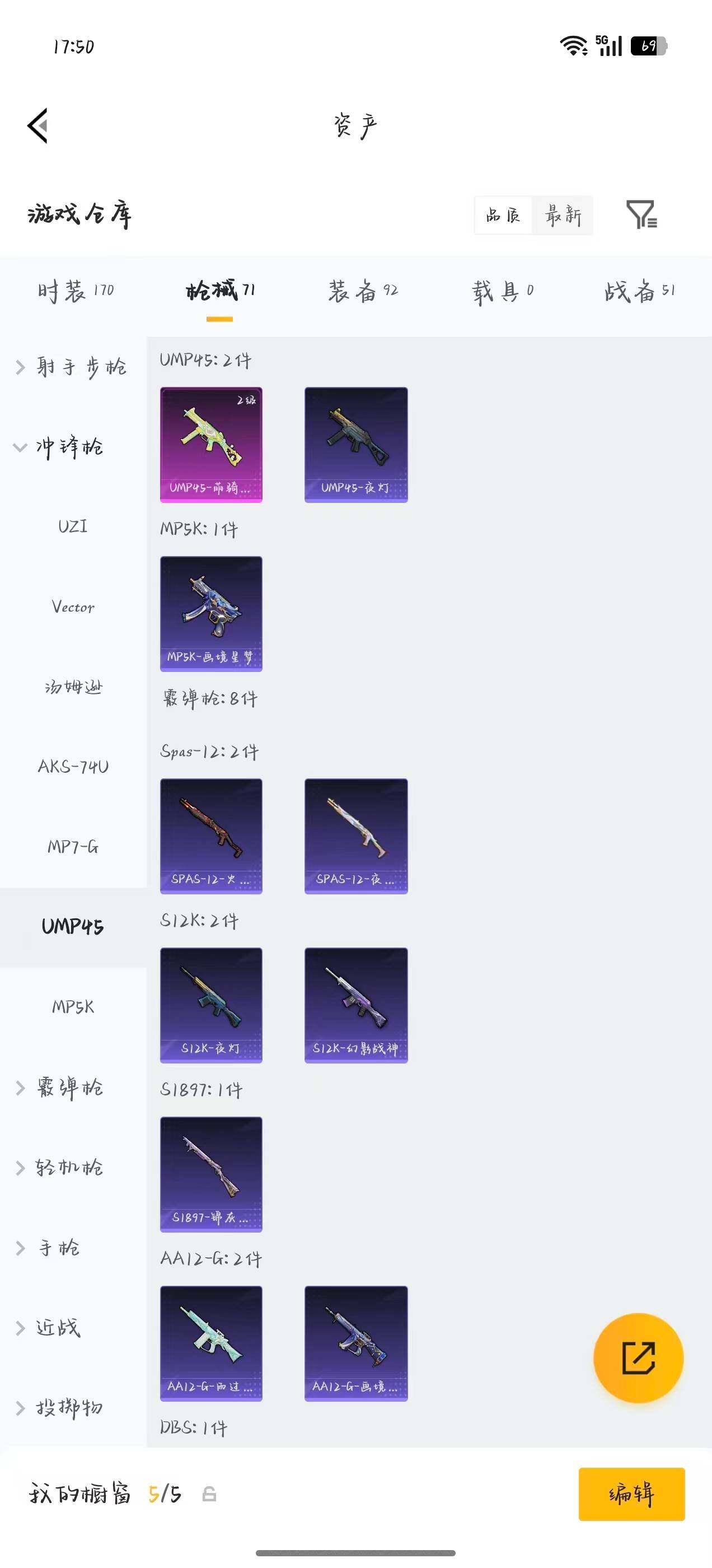Switch to the 时装 tab

(x=76, y=291)
